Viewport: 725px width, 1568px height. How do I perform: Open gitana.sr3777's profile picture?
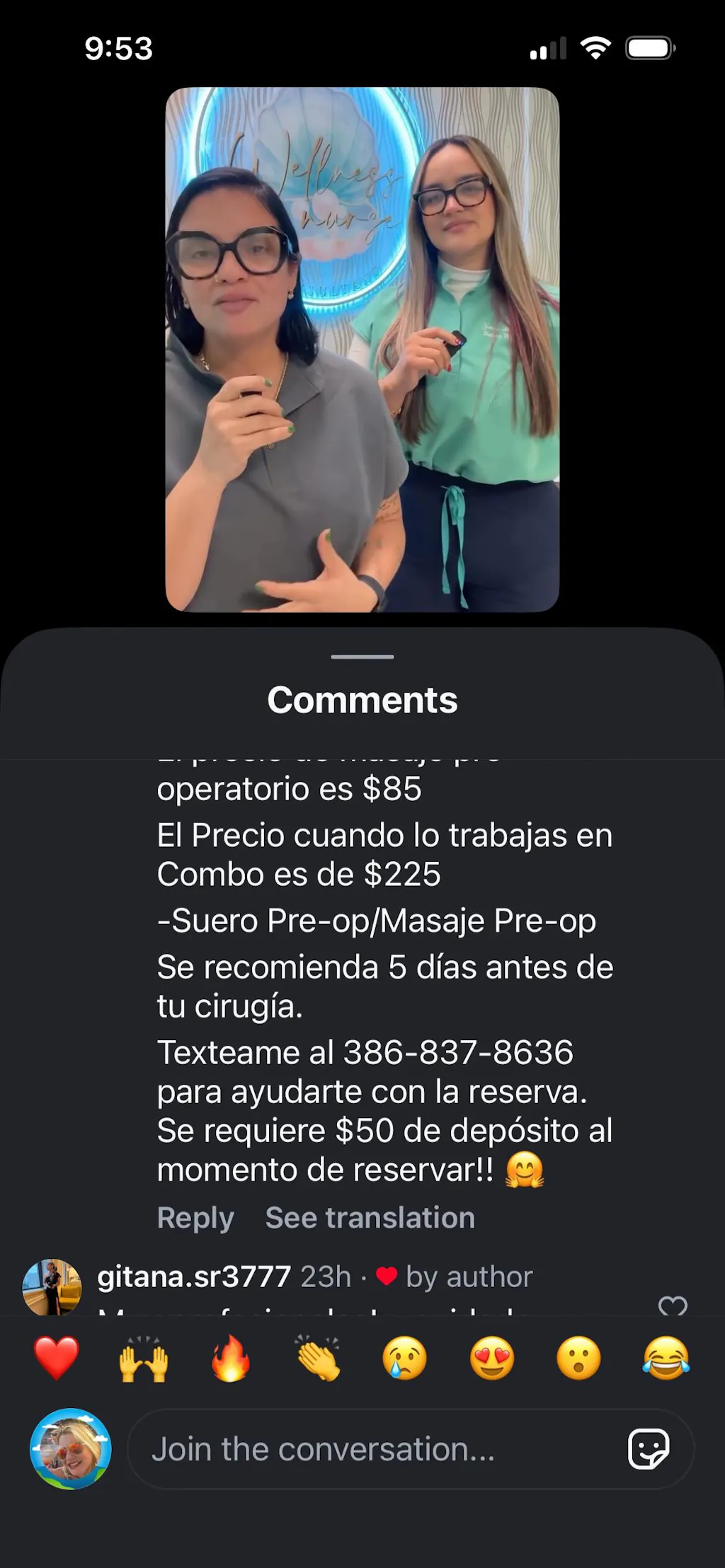coord(52,1288)
